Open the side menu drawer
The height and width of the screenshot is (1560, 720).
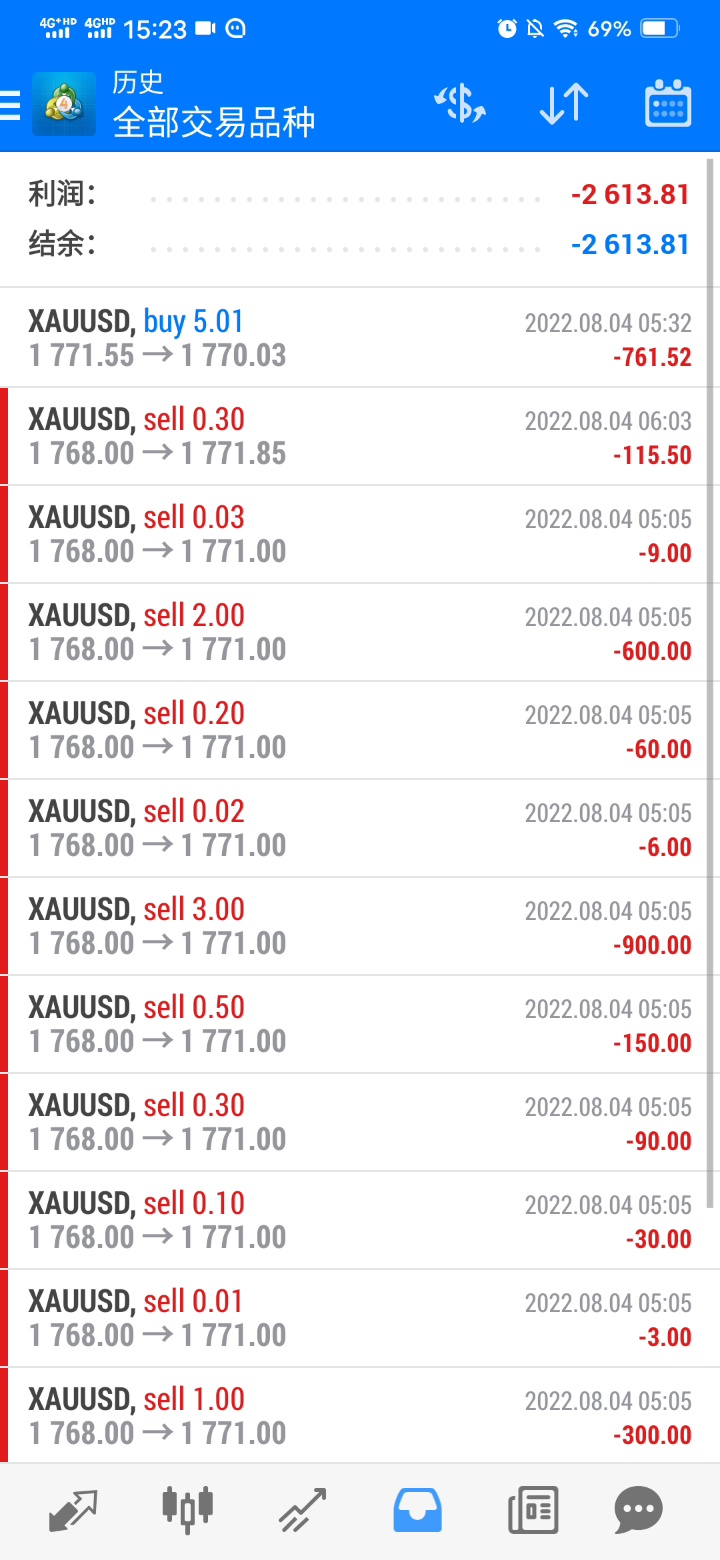[10, 105]
